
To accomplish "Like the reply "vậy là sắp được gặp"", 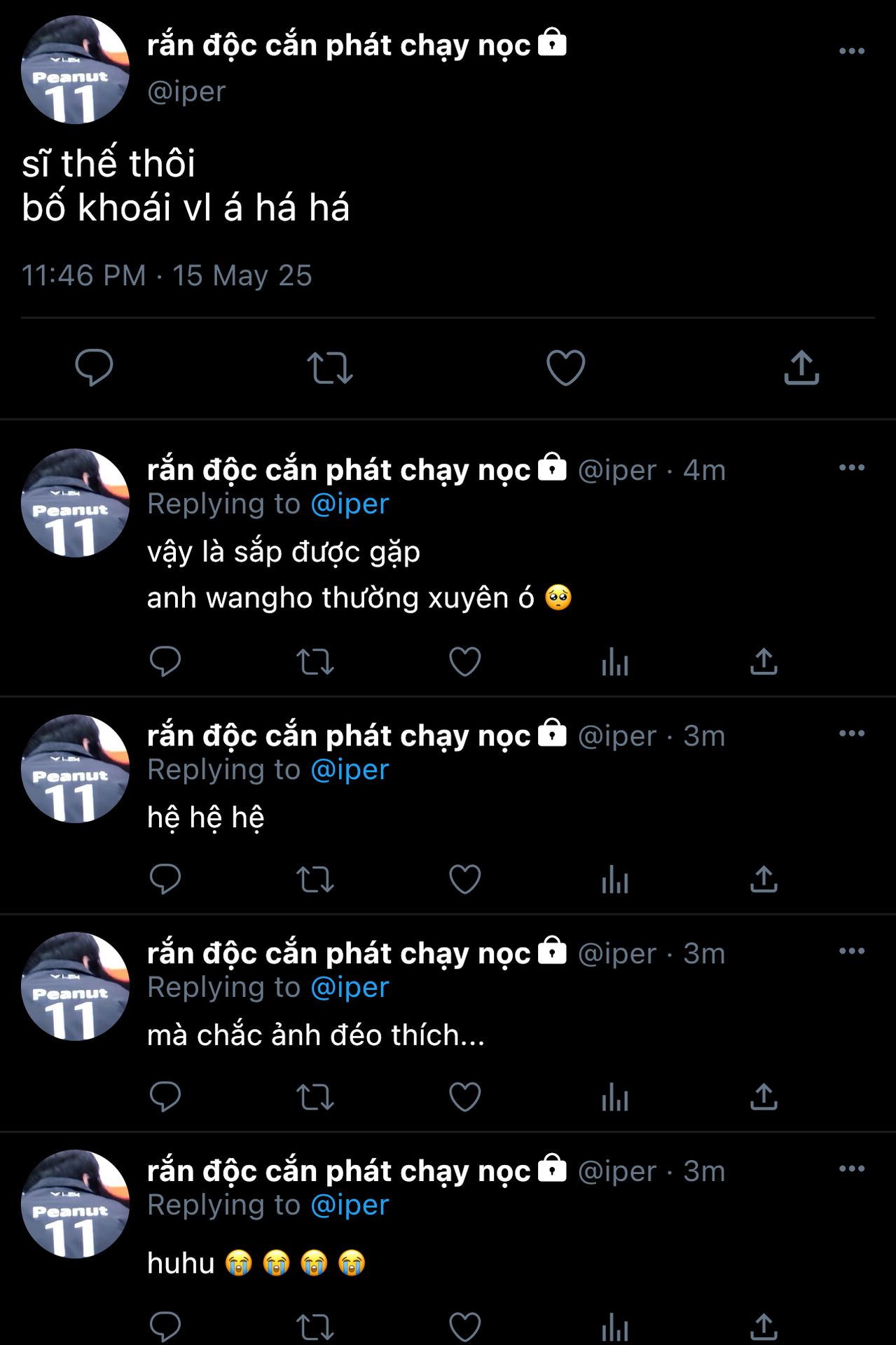I will [x=464, y=661].
